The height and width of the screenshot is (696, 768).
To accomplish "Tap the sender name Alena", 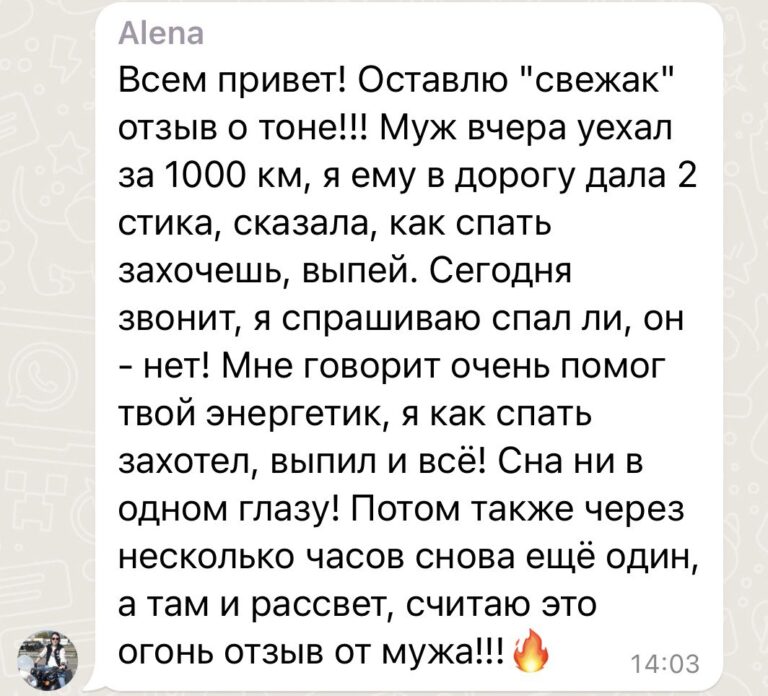I will point(160,35).
